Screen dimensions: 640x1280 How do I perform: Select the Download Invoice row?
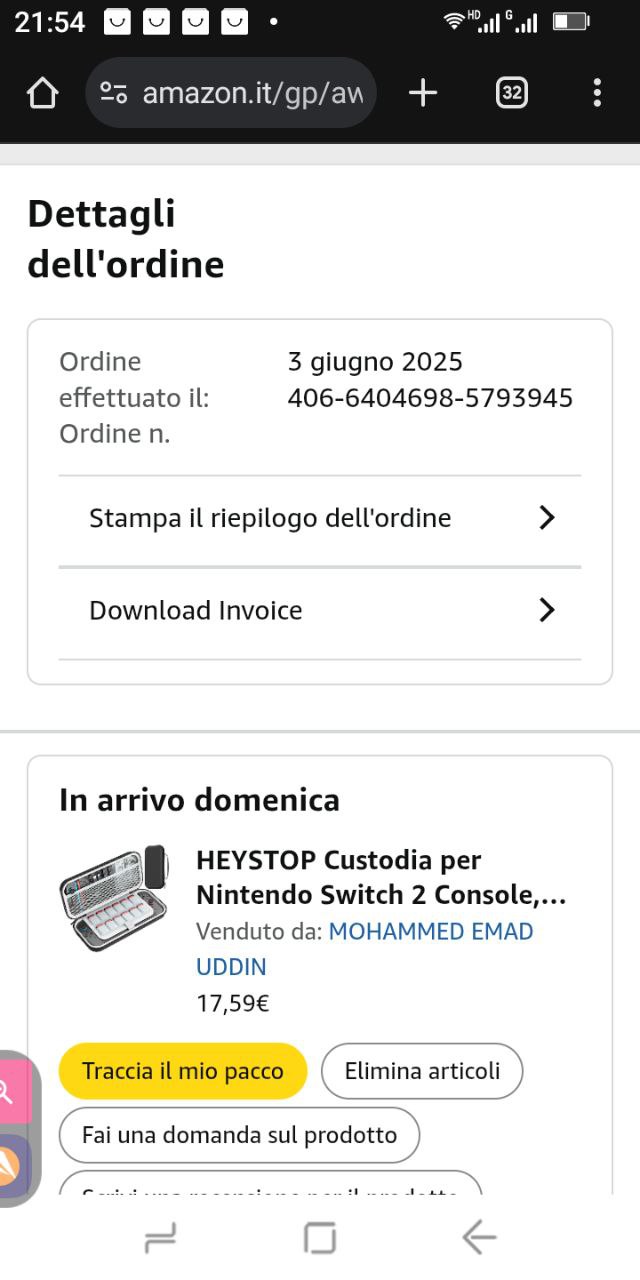(x=320, y=610)
